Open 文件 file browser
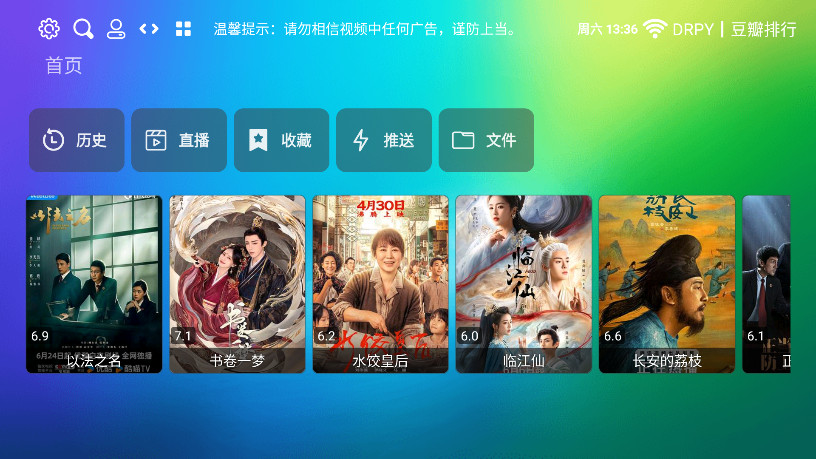 [486, 140]
